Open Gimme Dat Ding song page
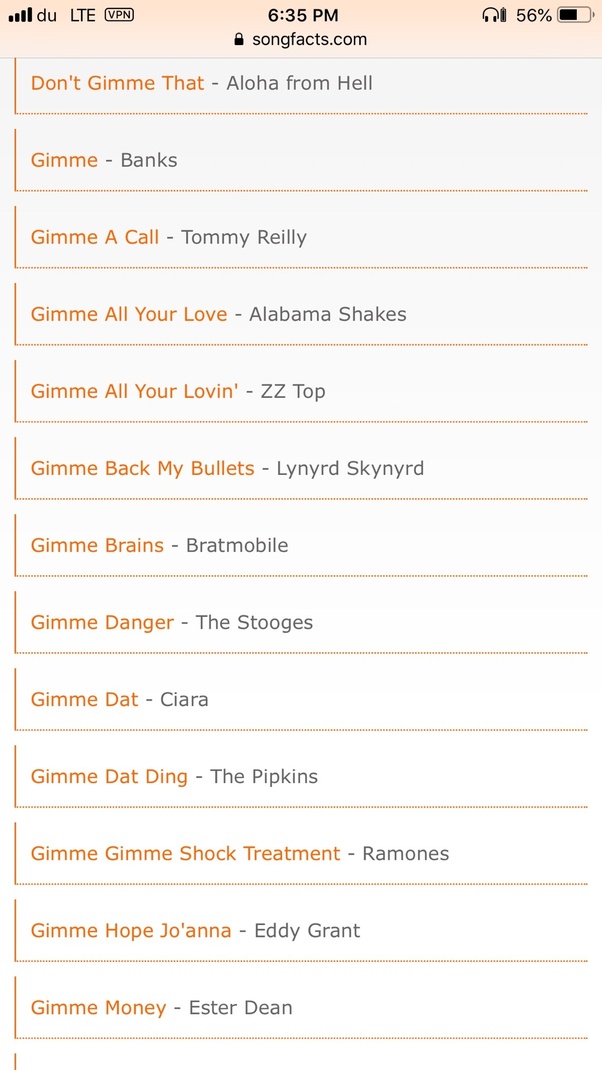This screenshot has width=602, height=1070. coord(109,776)
